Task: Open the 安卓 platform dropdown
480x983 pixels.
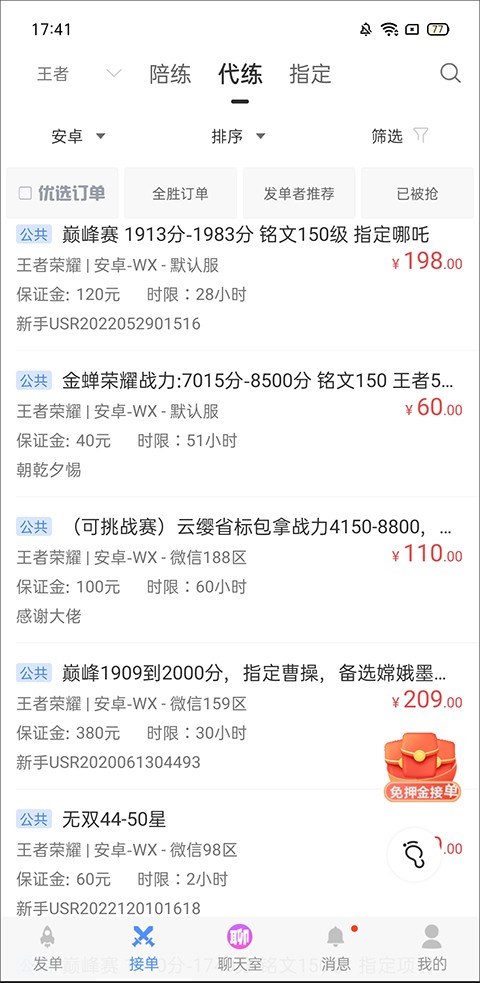Action: coord(78,136)
